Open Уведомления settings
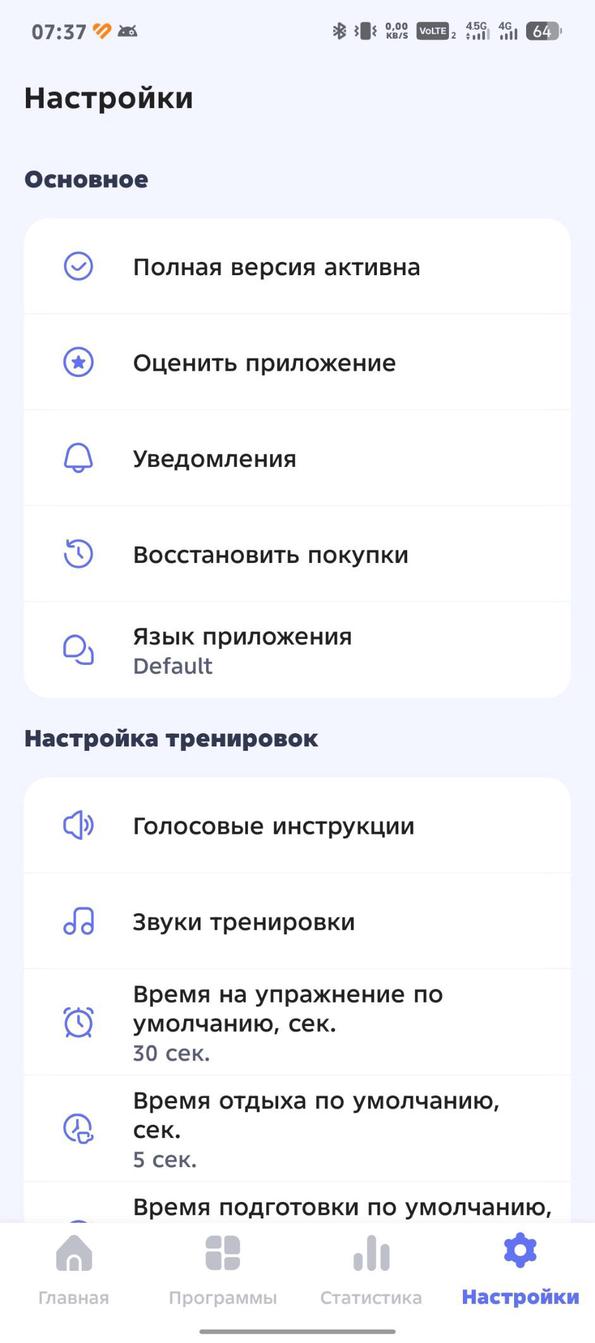The width and height of the screenshot is (595, 1343). click(x=297, y=459)
